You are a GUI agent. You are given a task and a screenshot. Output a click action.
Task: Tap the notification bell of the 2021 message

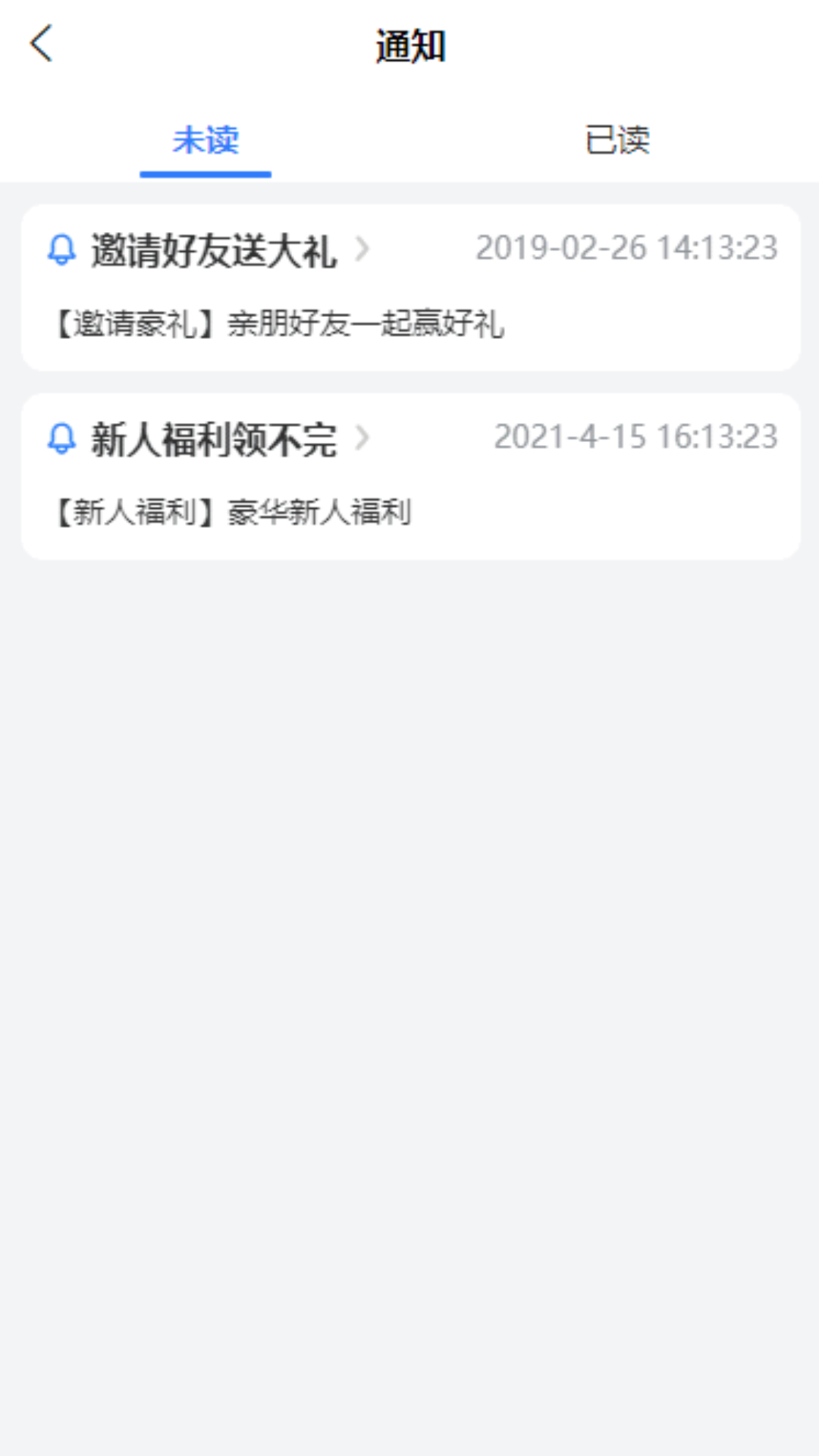62,437
